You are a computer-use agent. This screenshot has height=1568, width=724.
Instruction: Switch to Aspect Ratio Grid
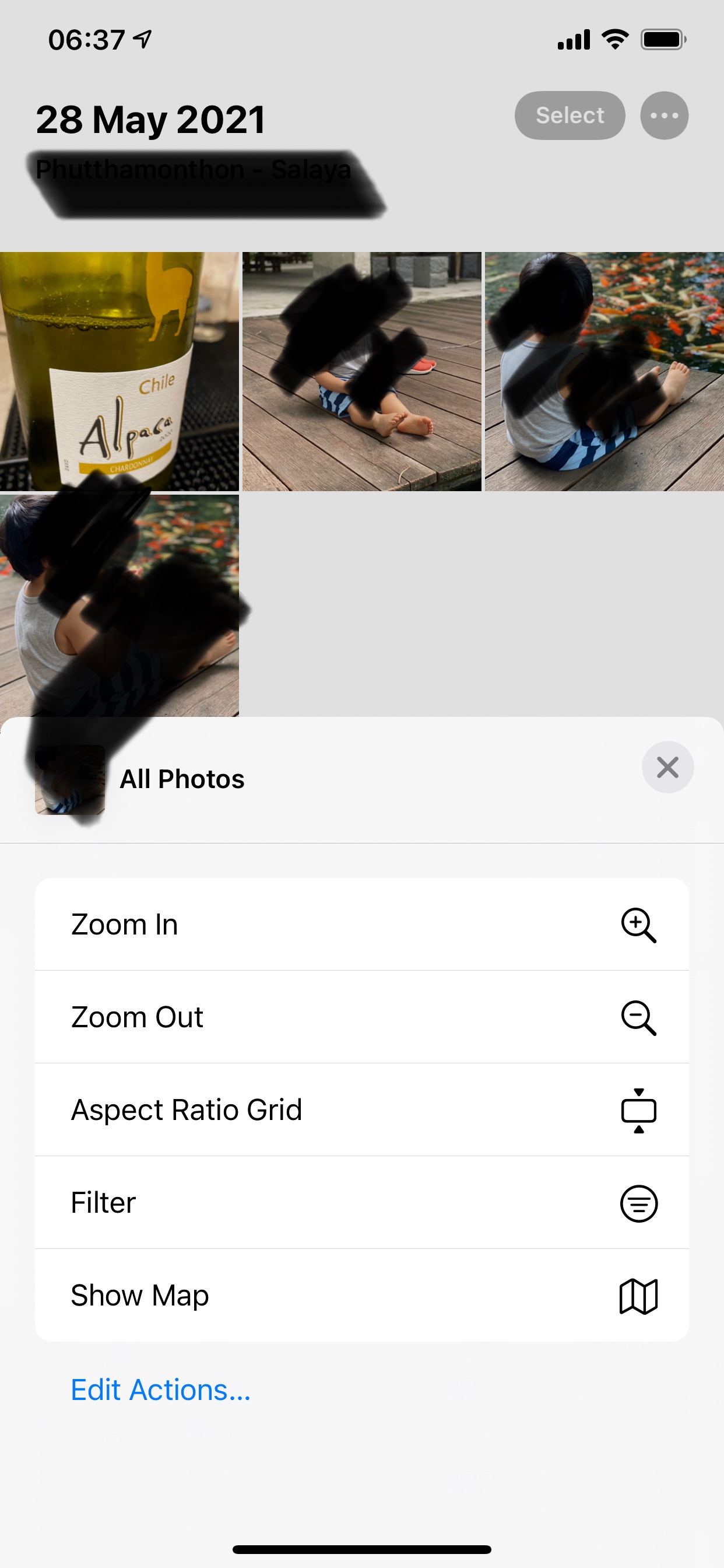coord(361,1109)
